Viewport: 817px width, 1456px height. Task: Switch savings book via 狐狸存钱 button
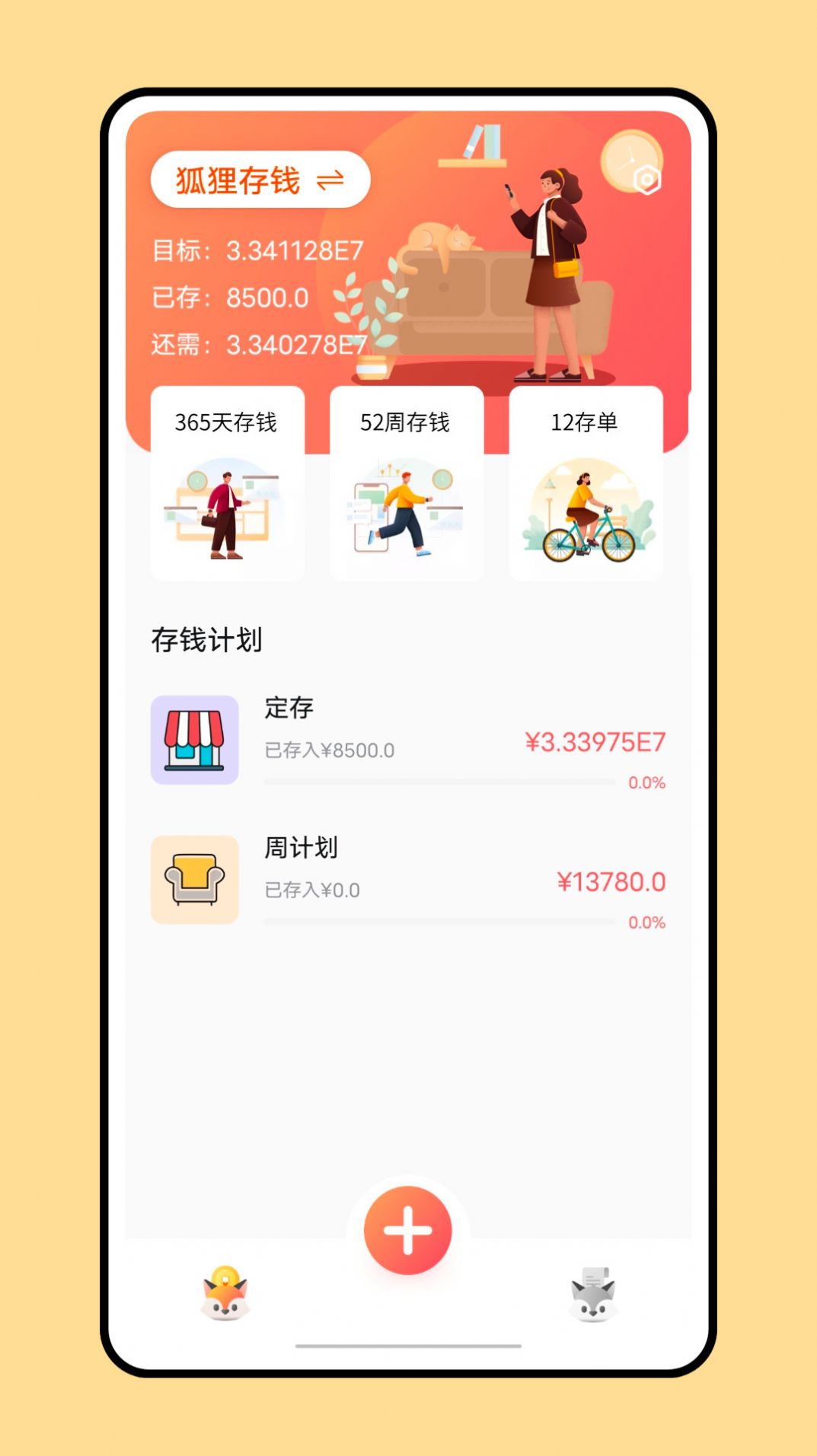pos(260,180)
